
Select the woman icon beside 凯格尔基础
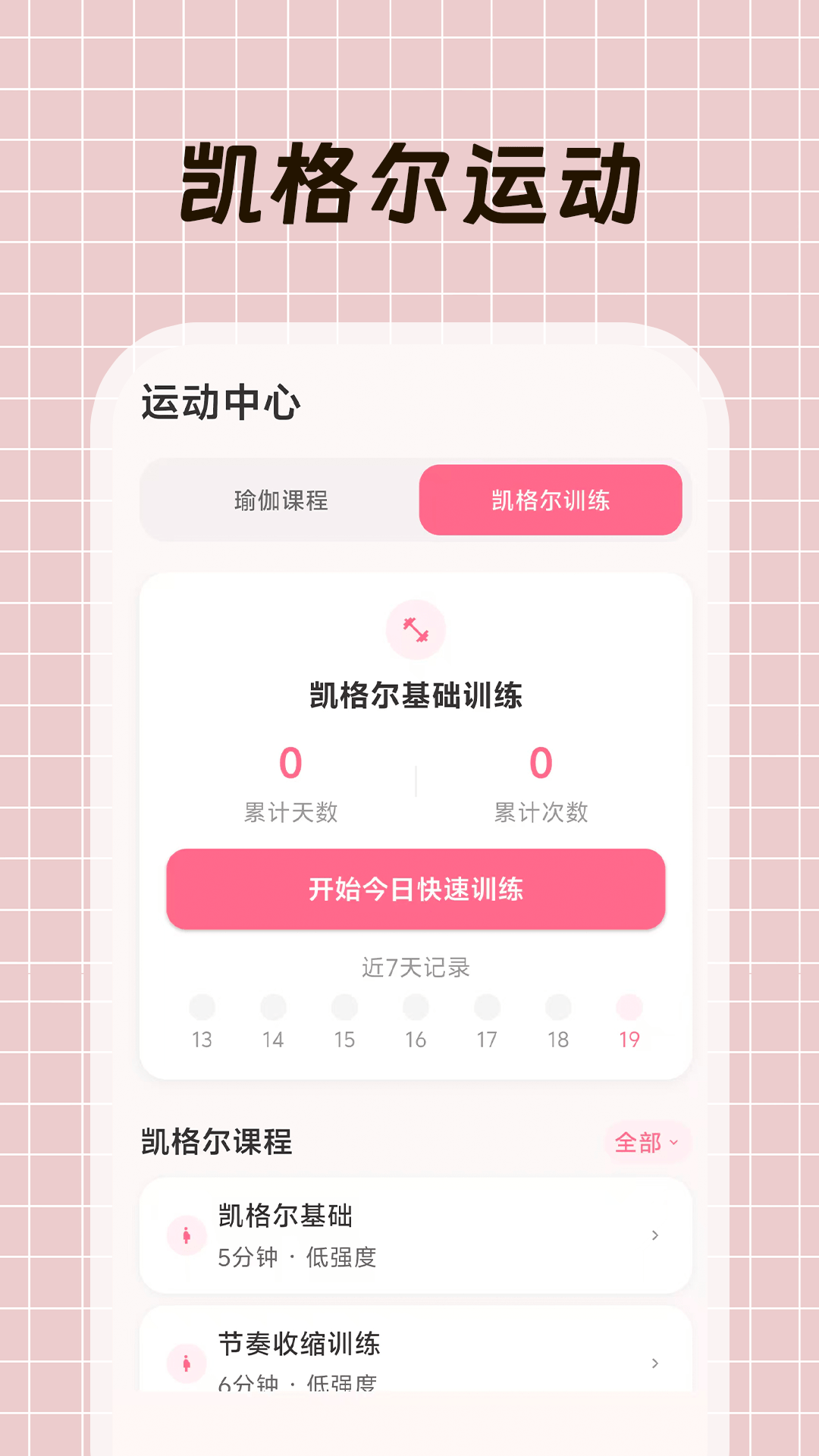coord(185,1235)
